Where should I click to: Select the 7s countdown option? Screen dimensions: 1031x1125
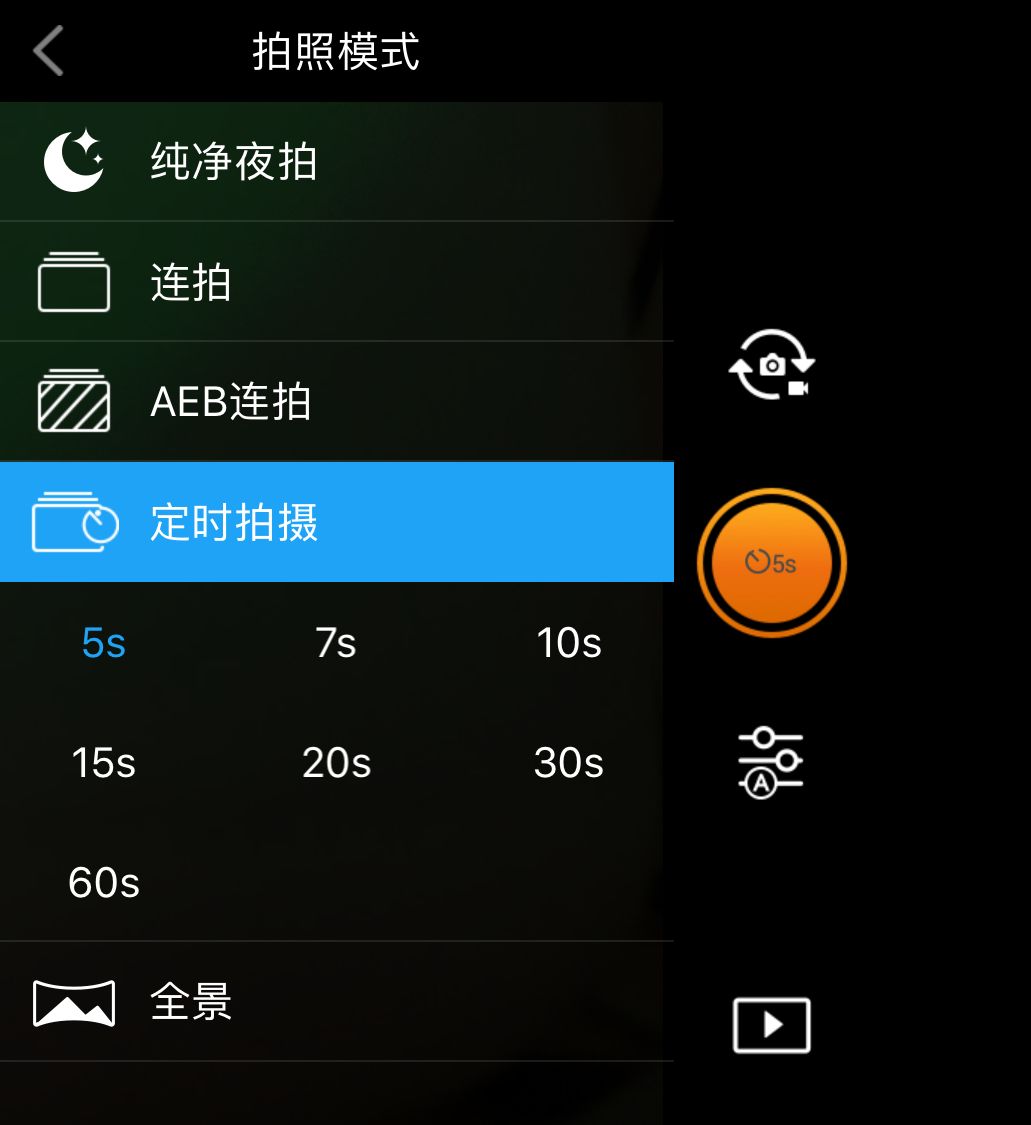click(x=336, y=643)
